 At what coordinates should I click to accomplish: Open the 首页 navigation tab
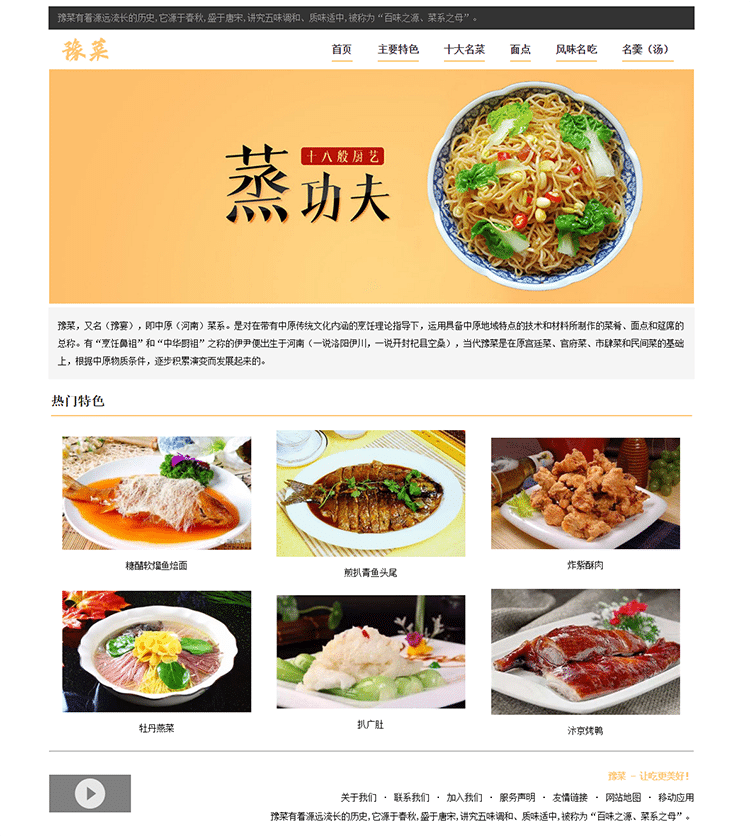point(342,50)
